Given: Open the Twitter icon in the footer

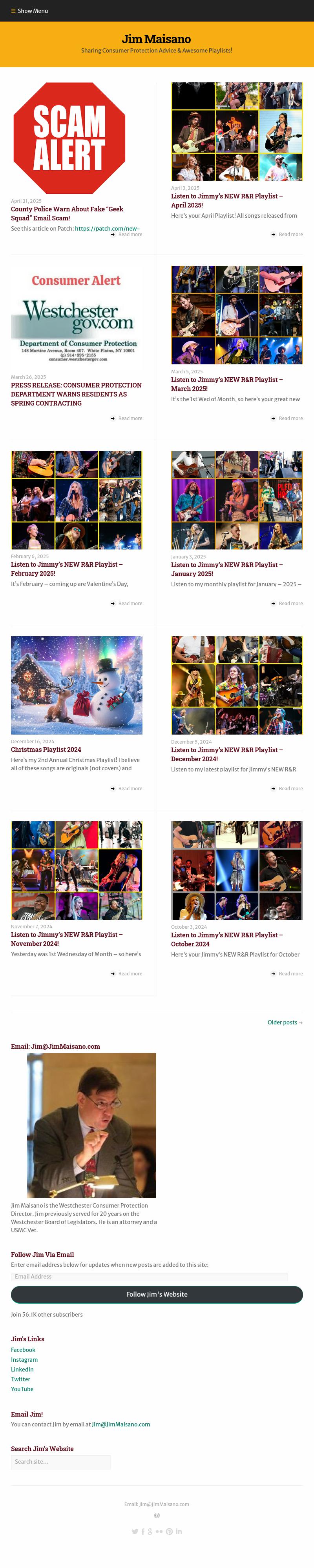Looking at the screenshot, I should coord(135,1532).
